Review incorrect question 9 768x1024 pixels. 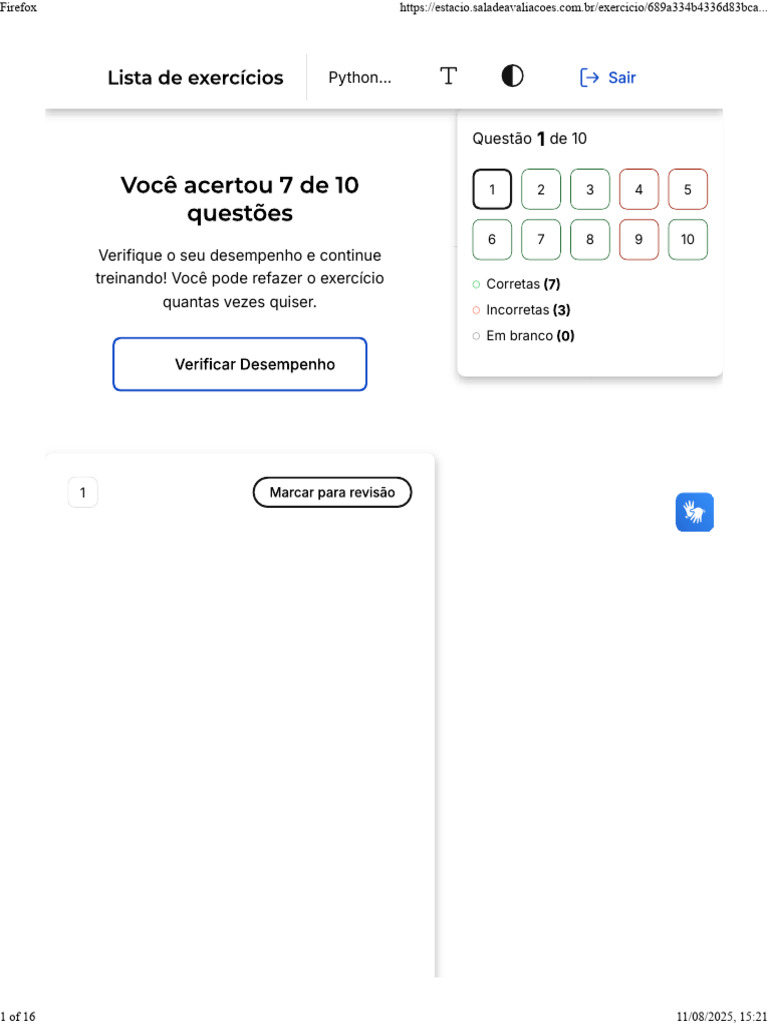coord(639,240)
